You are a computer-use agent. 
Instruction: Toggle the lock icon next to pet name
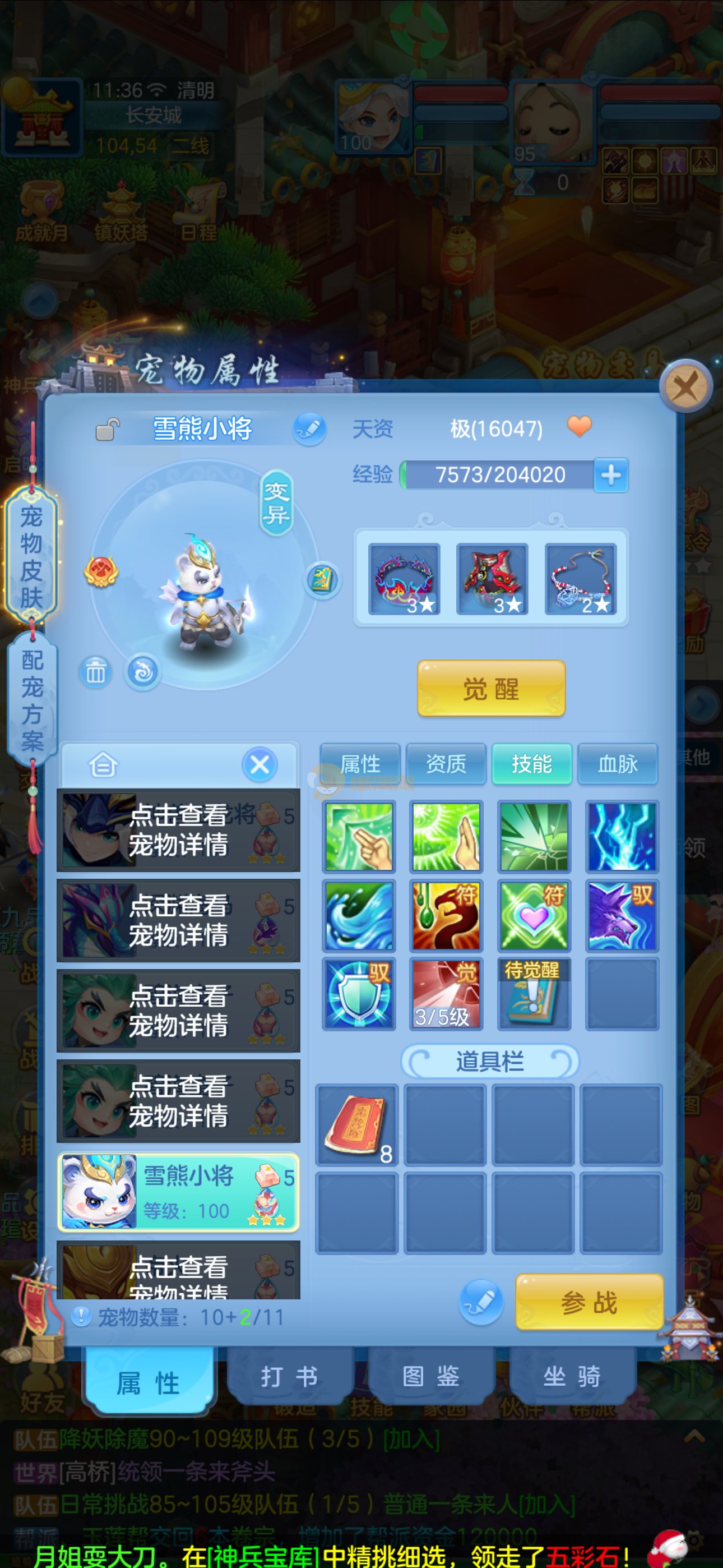[107, 429]
